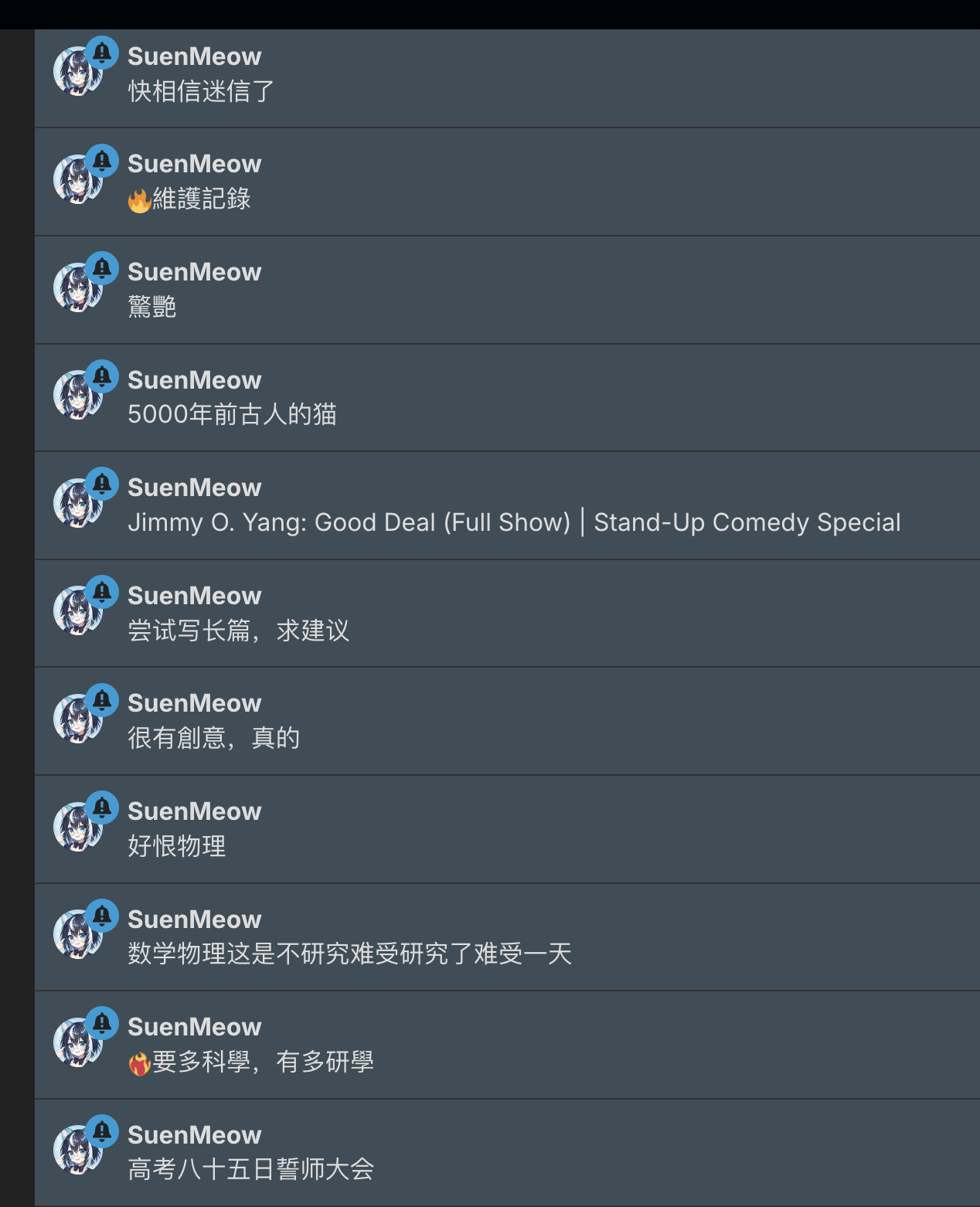980x1207 pixels.
Task: Open the post titled '驚艷'
Action: 152,307
